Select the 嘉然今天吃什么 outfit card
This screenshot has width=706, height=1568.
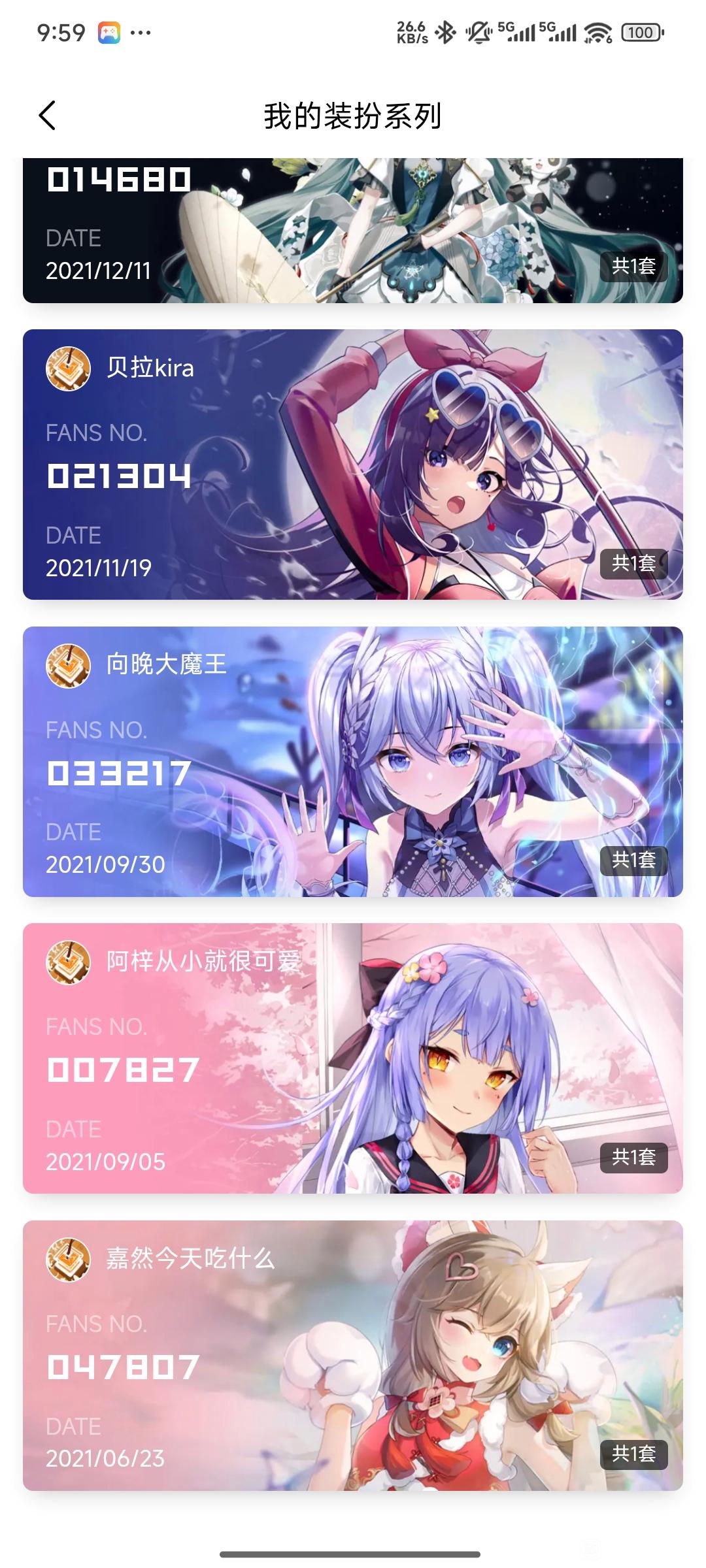[x=353, y=1355]
